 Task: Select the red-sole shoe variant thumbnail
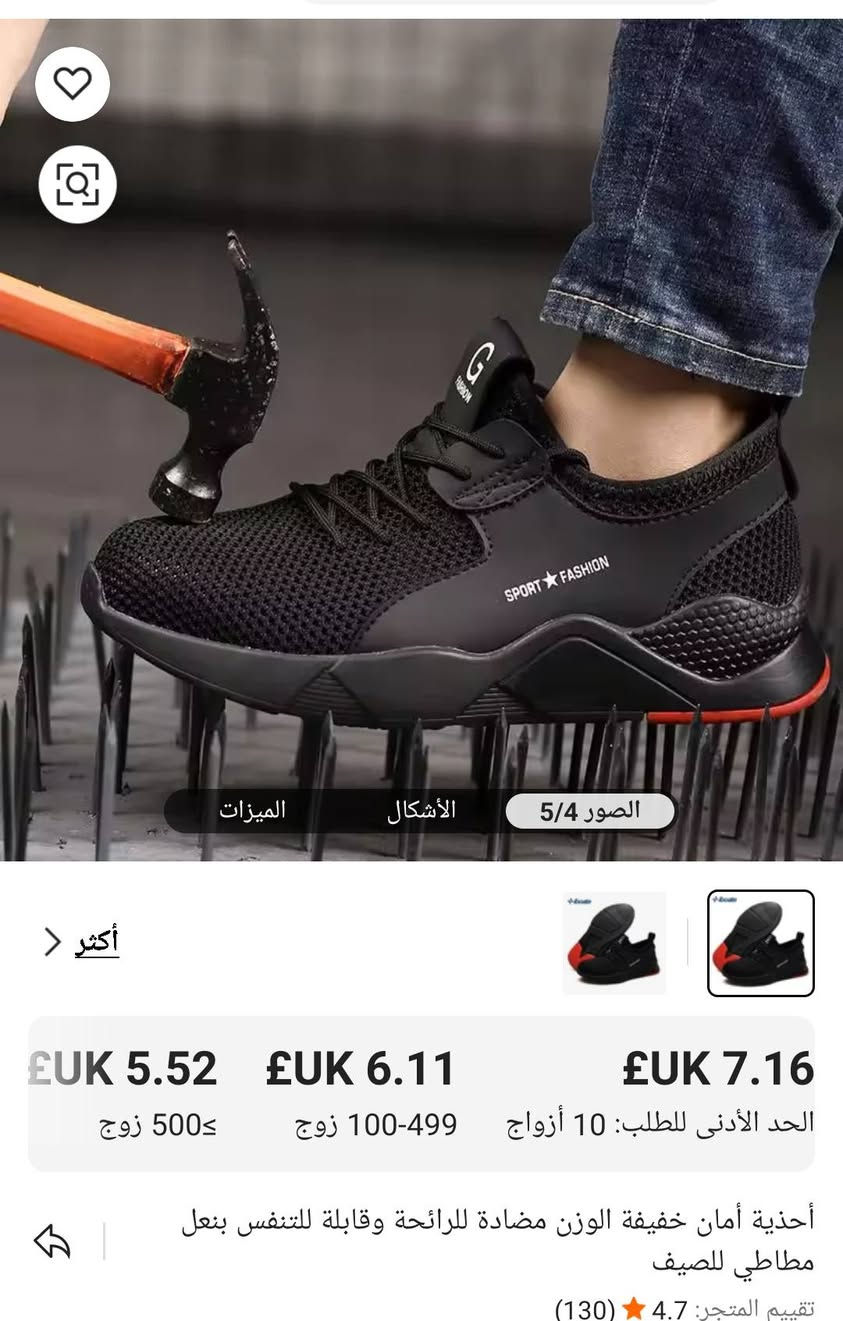613,943
